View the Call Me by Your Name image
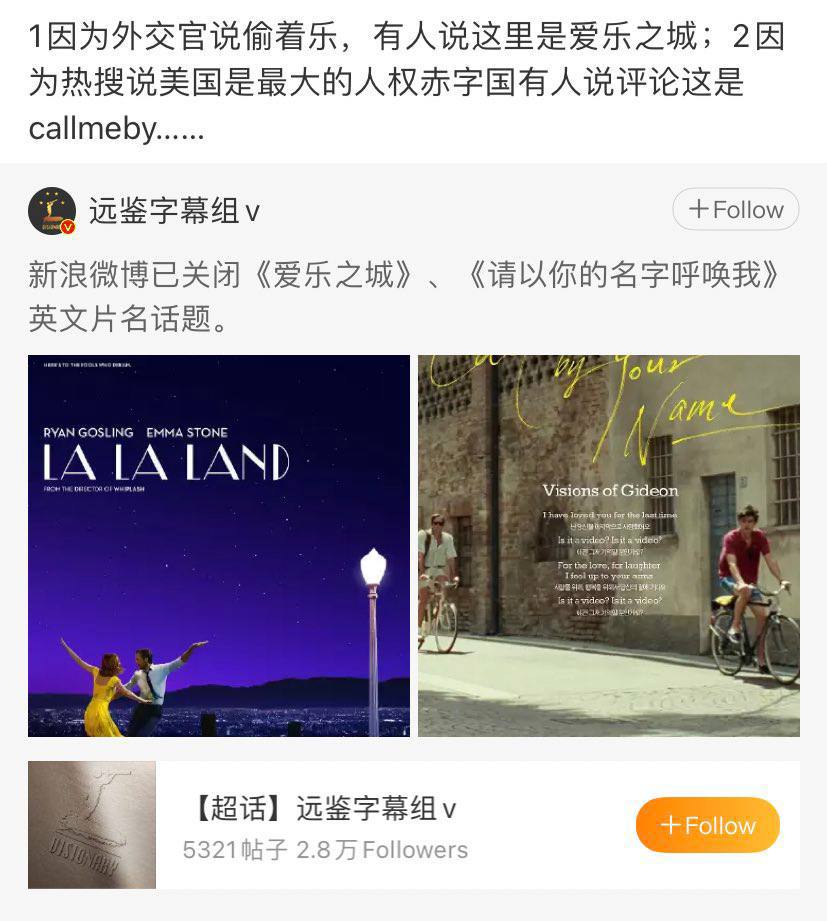 [x=608, y=546]
